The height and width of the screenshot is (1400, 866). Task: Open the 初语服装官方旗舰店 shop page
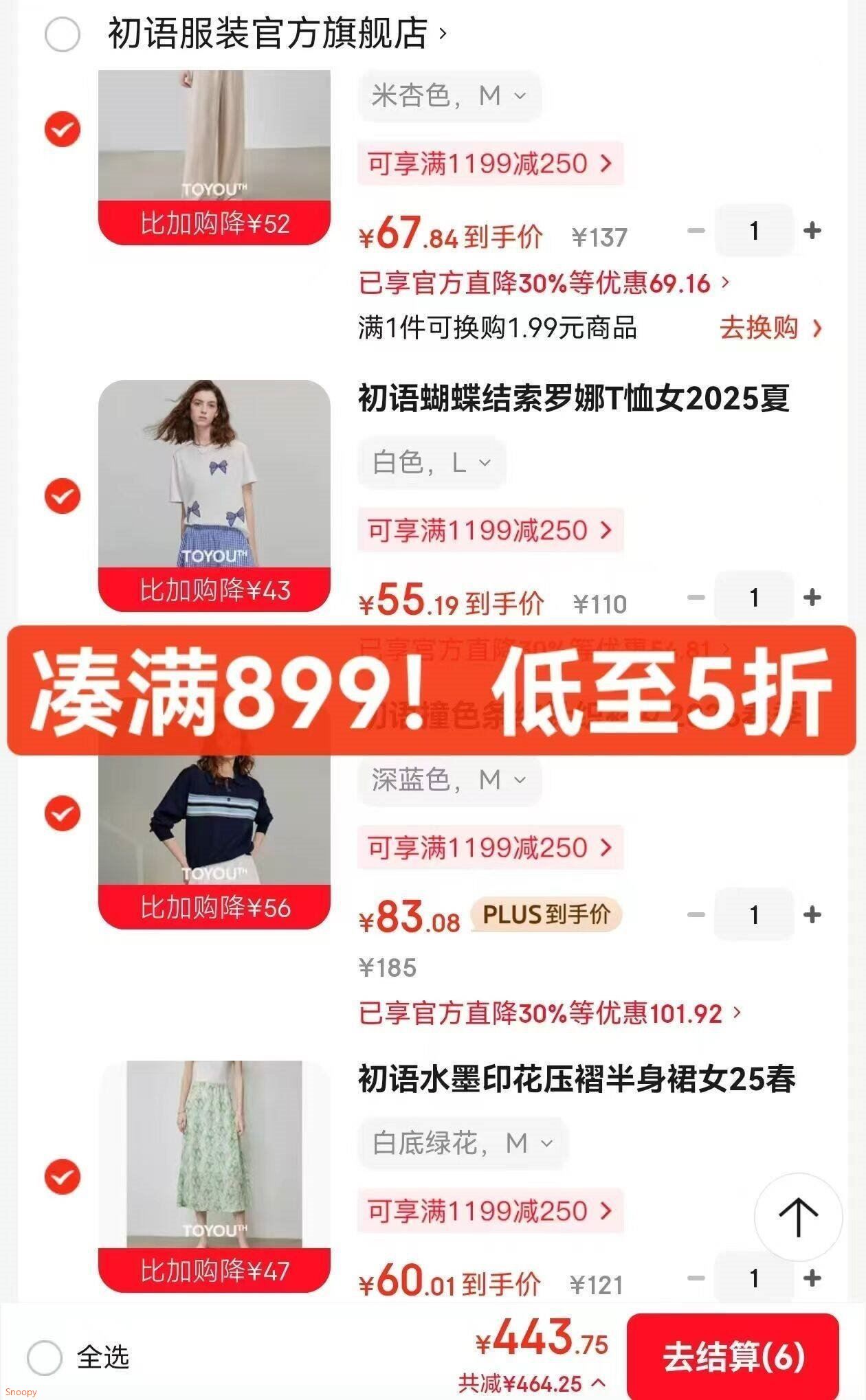[275, 33]
